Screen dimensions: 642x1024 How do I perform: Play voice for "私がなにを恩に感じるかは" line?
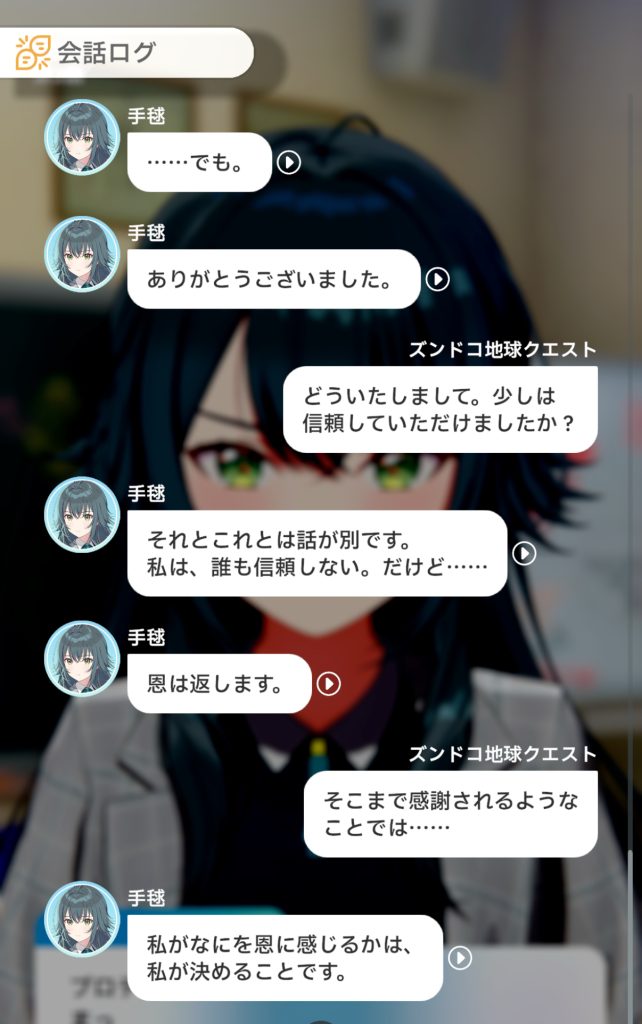point(460,958)
